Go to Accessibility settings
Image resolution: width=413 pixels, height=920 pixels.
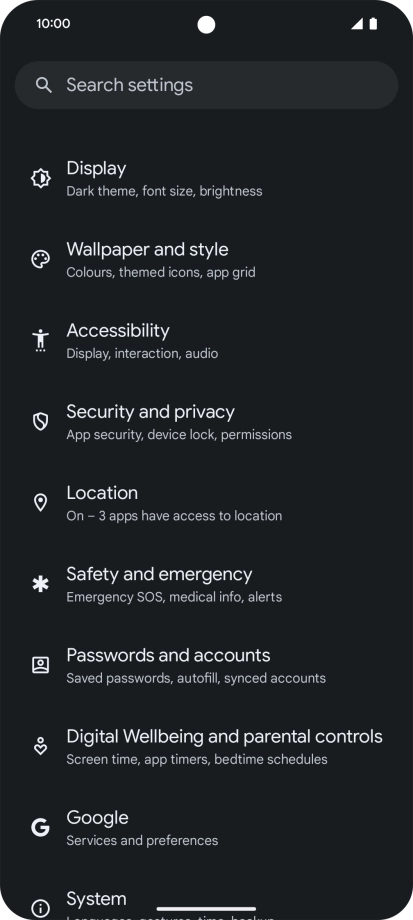point(206,341)
